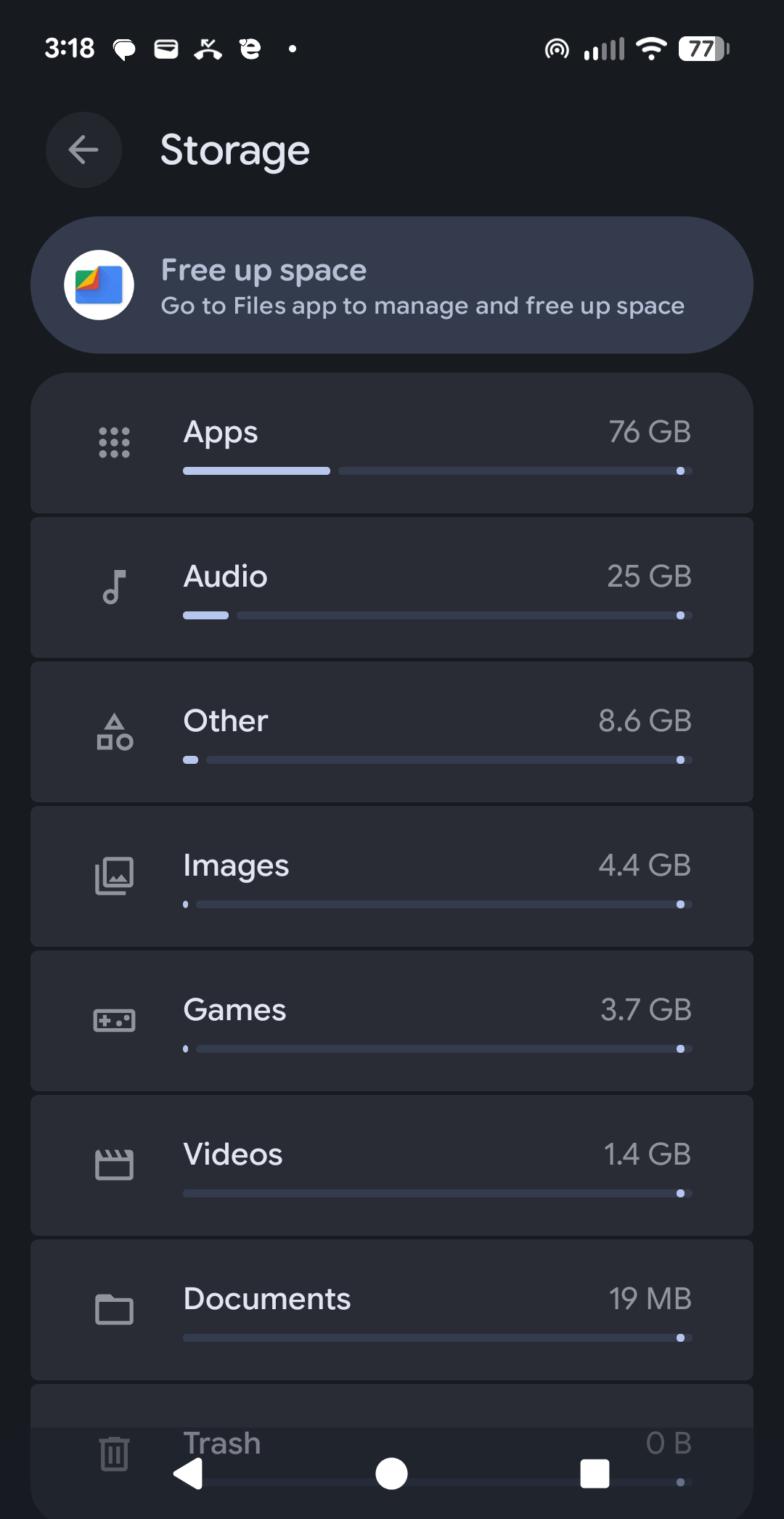Open the Free up space banner
This screenshot has width=784, height=1519.
(x=392, y=285)
